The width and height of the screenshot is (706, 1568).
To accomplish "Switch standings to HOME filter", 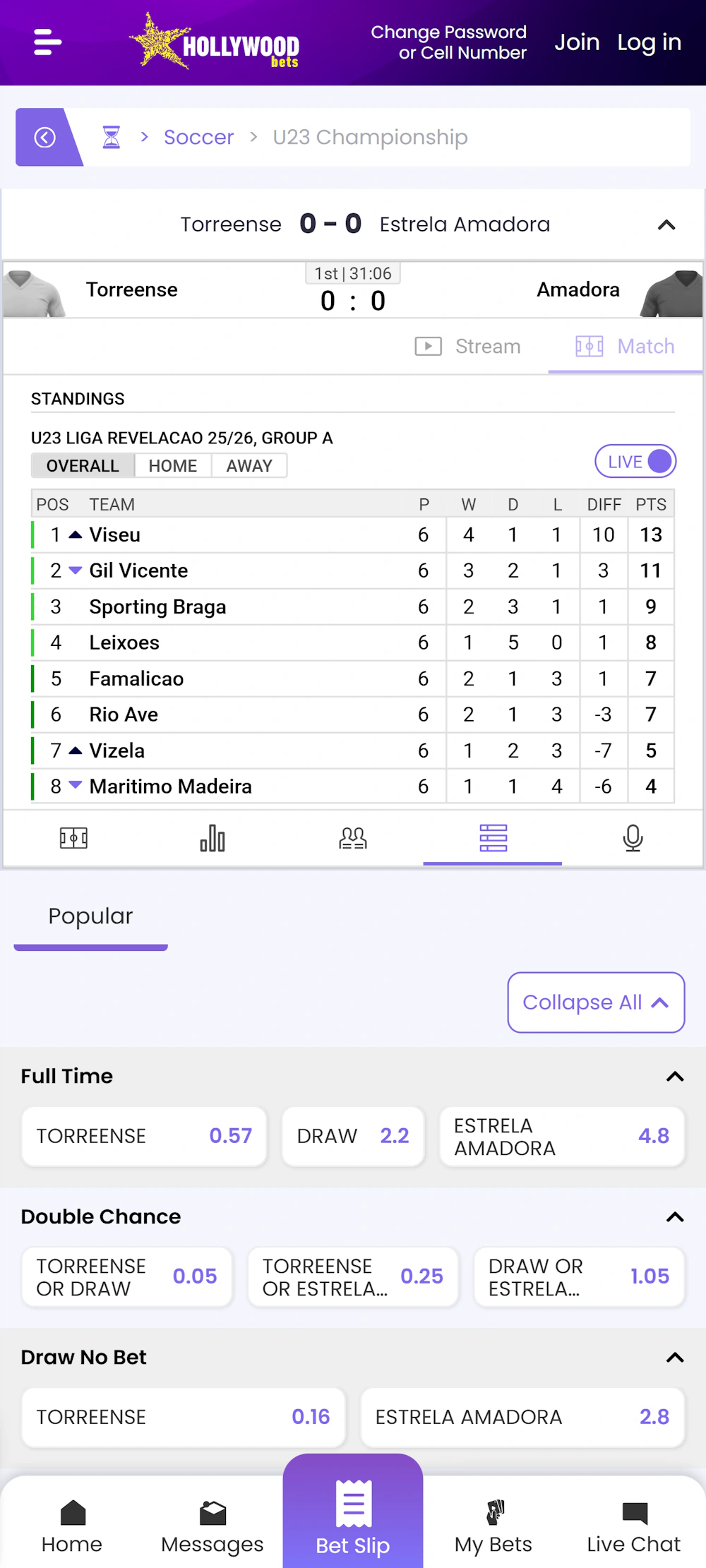I will pos(172,465).
